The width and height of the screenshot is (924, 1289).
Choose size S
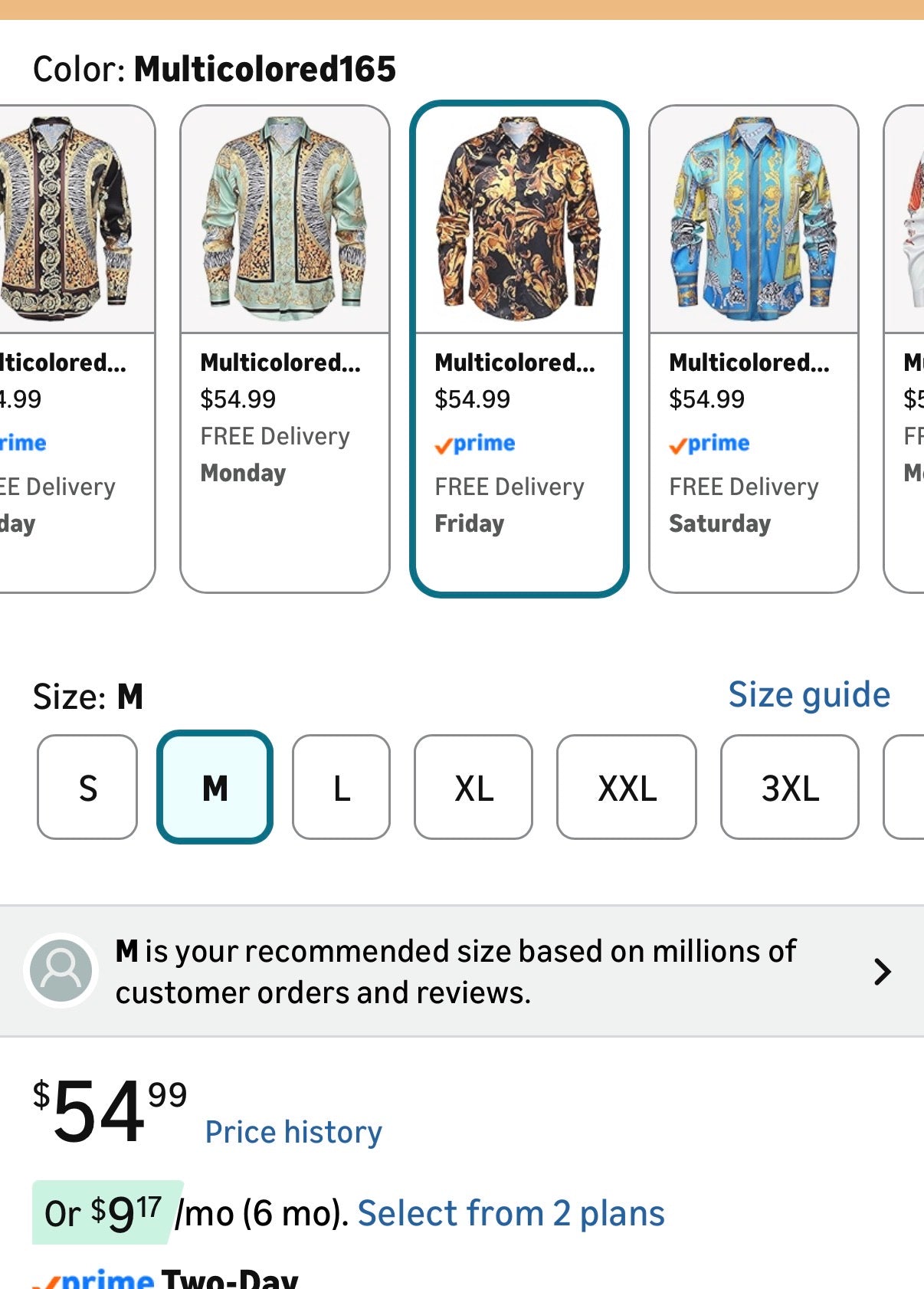(x=87, y=787)
